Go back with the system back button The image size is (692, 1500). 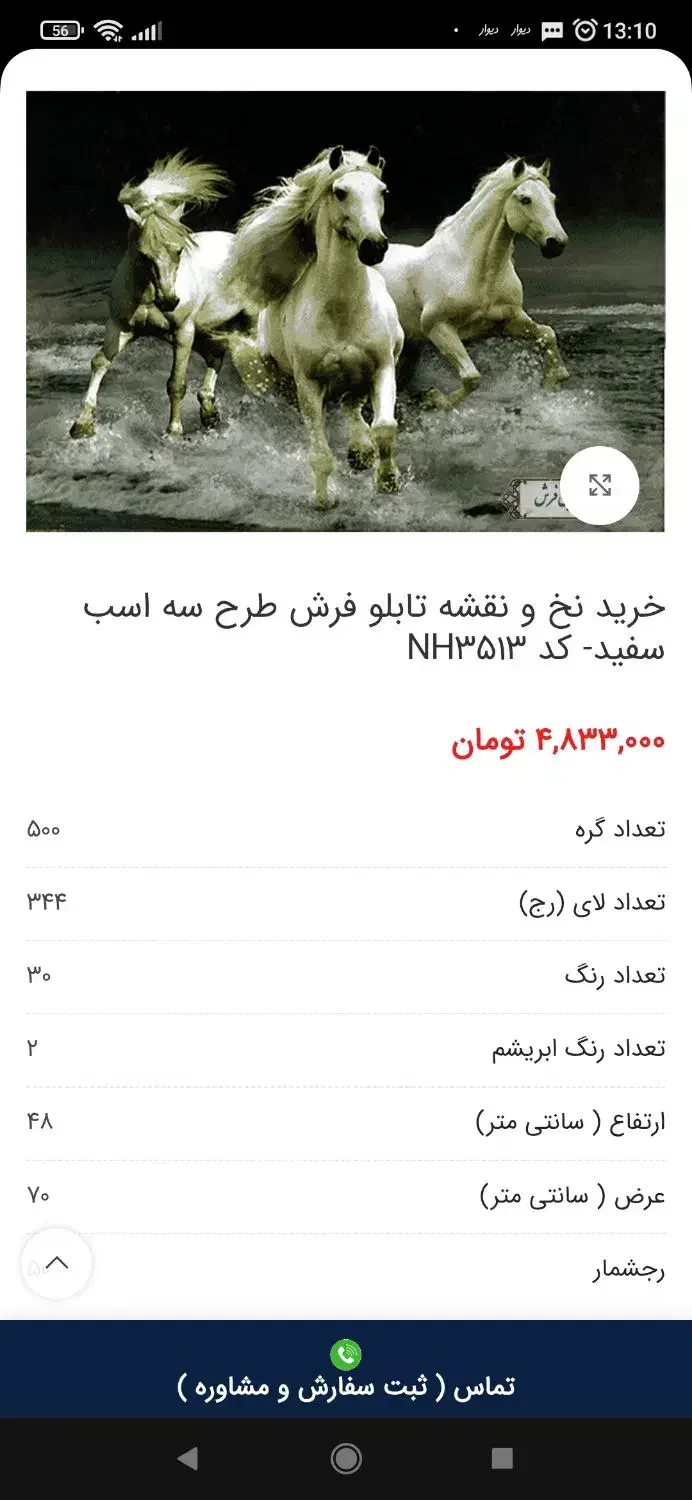187,1458
